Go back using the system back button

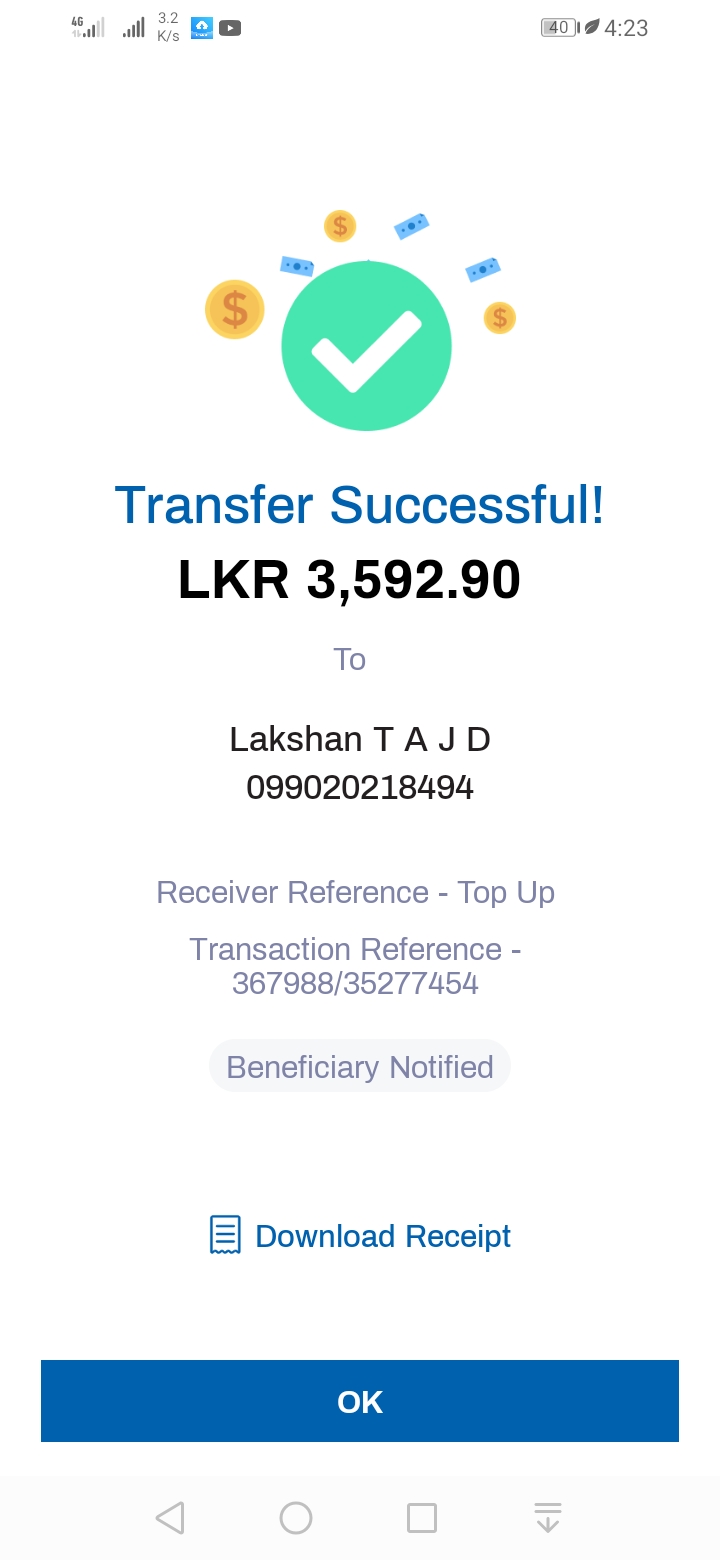tap(170, 1518)
